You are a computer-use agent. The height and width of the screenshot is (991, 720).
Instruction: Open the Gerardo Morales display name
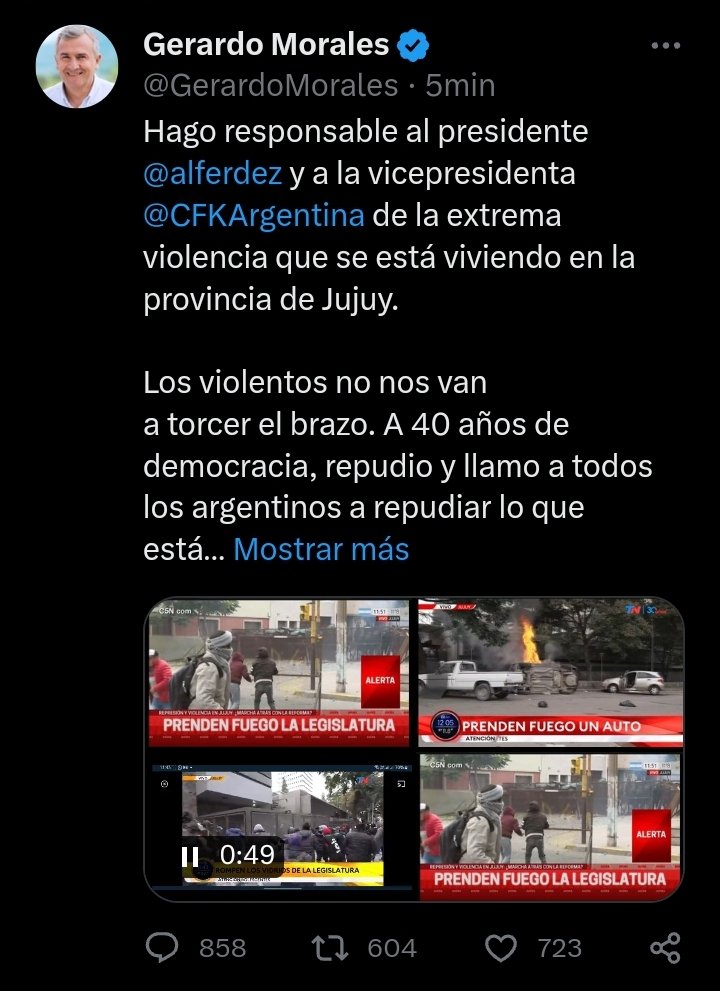[x=266, y=45]
